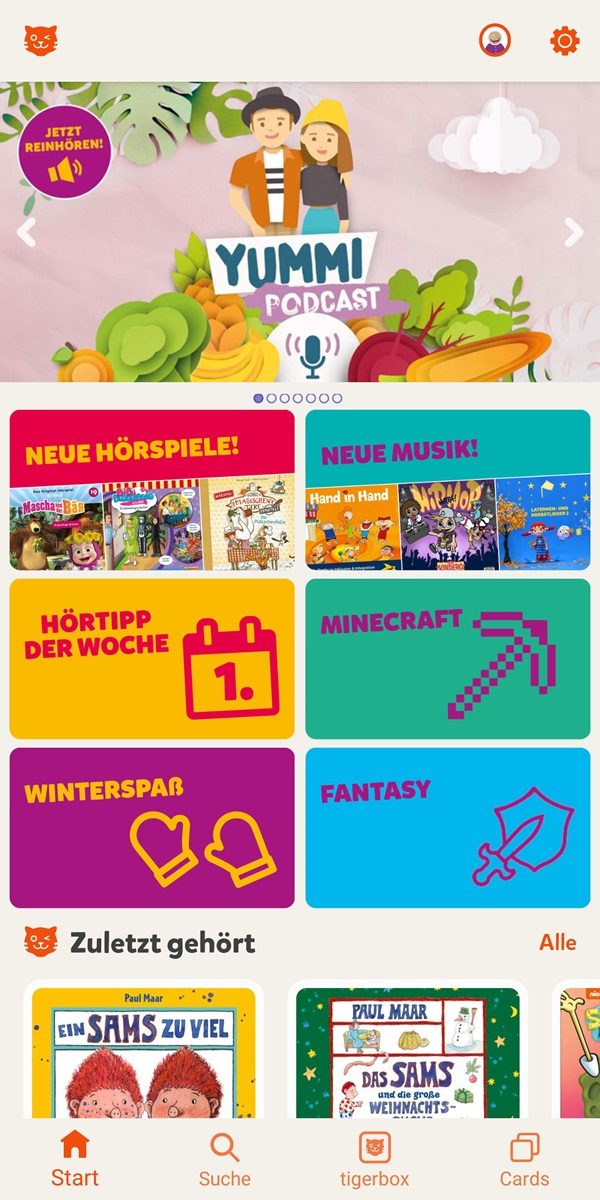Image resolution: width=600 pixels, height=1200 pixels.
Task: Browse the Winterspaß category
Action: click(x=152, y=828)
